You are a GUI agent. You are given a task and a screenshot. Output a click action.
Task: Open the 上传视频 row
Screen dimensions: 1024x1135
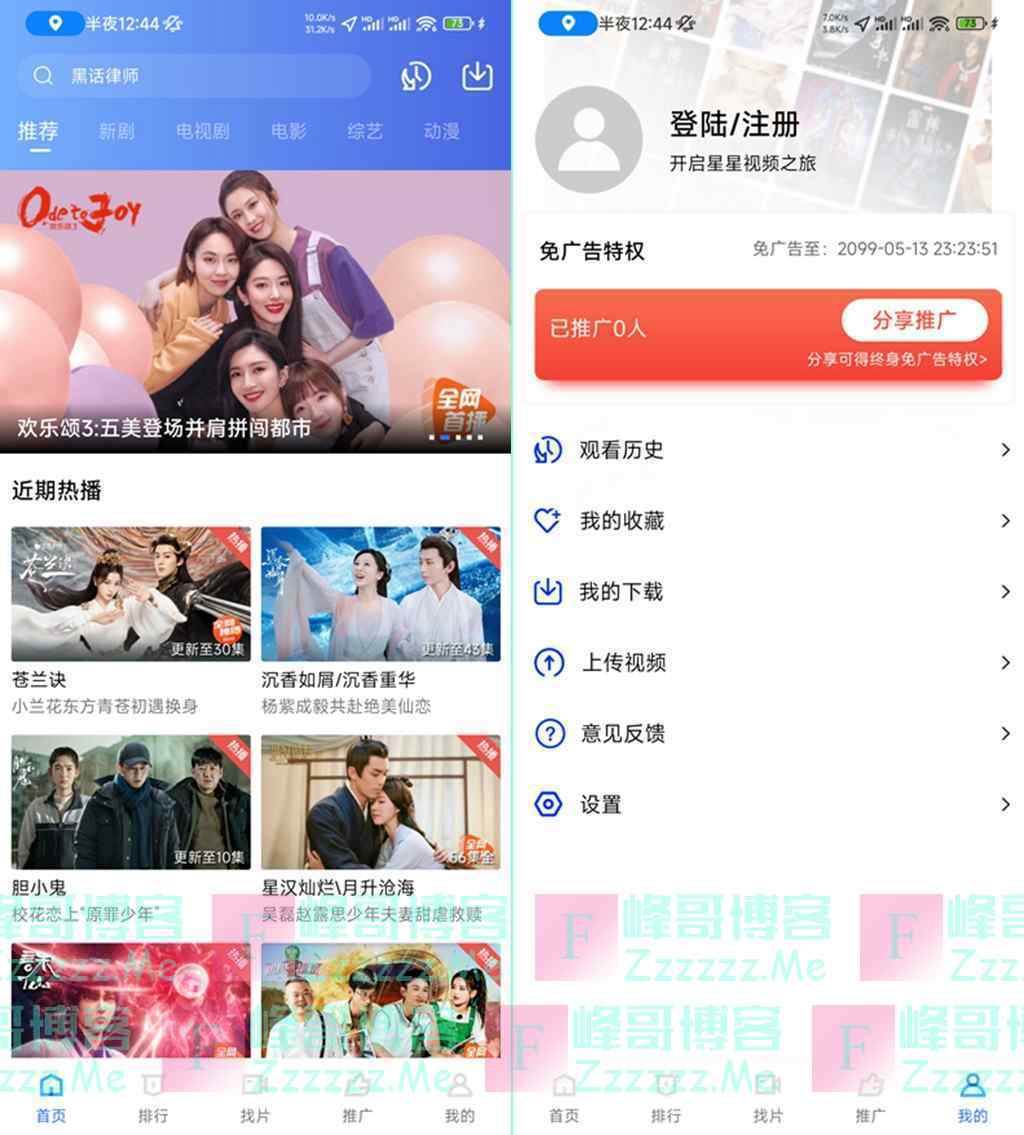point(768,663)
